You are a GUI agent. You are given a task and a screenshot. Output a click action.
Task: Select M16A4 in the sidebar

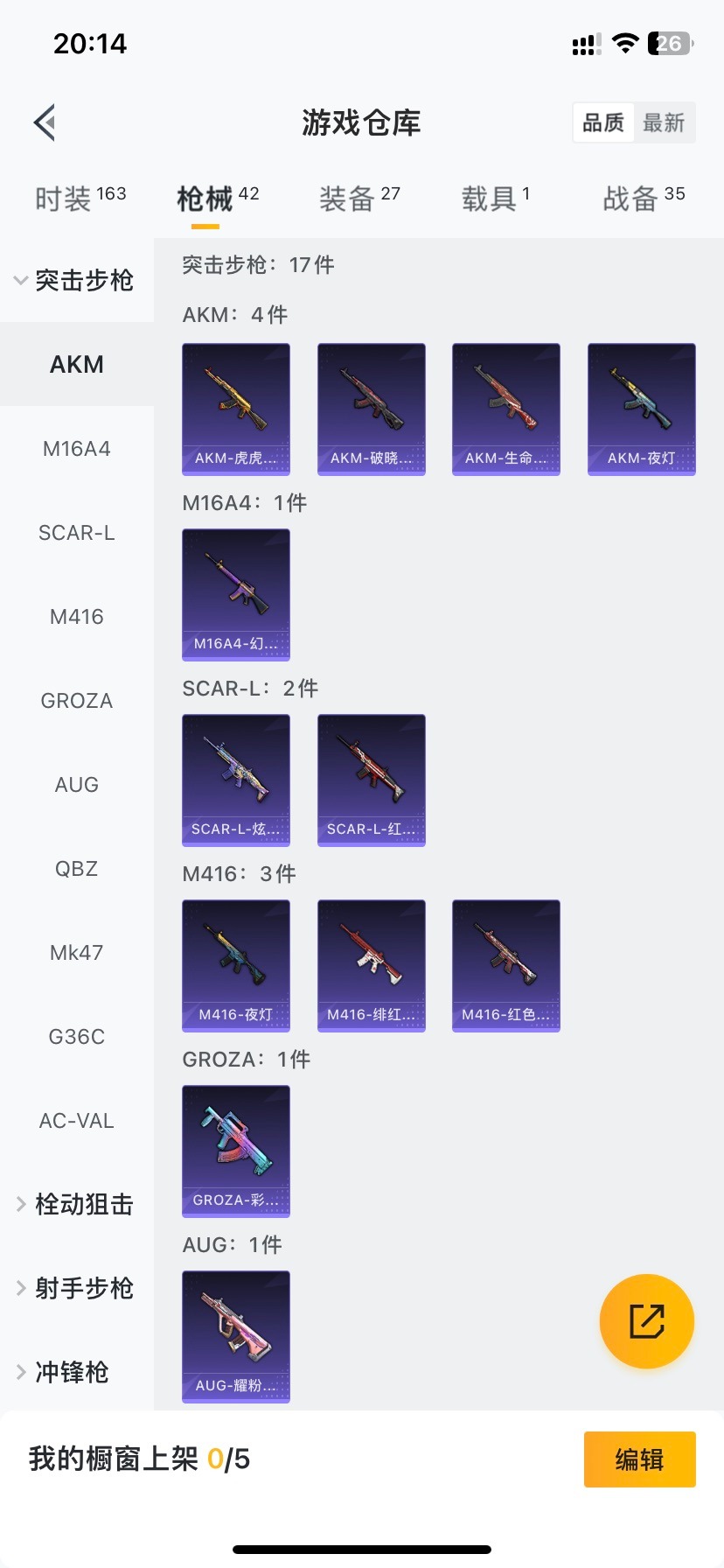click(x=77, y=449)
